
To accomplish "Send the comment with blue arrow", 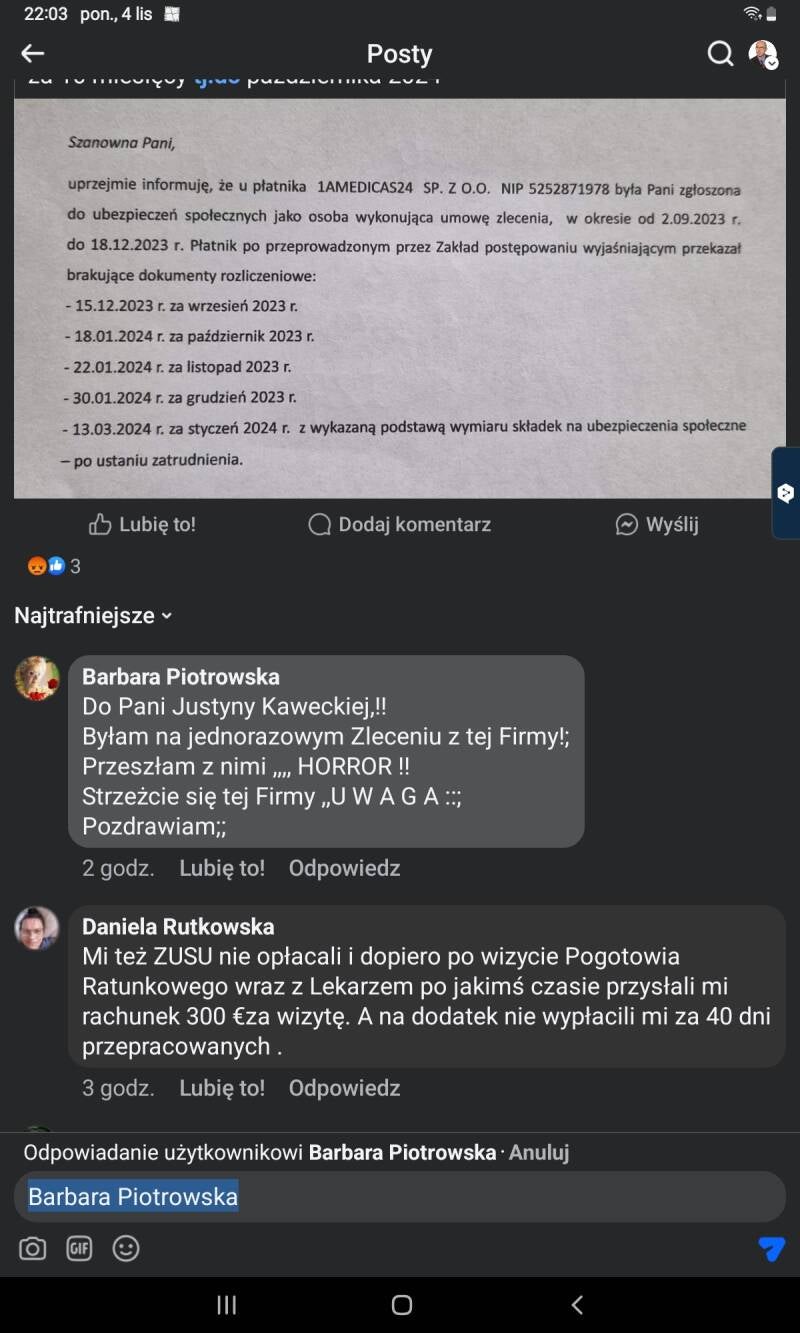I will (771, 1248).
